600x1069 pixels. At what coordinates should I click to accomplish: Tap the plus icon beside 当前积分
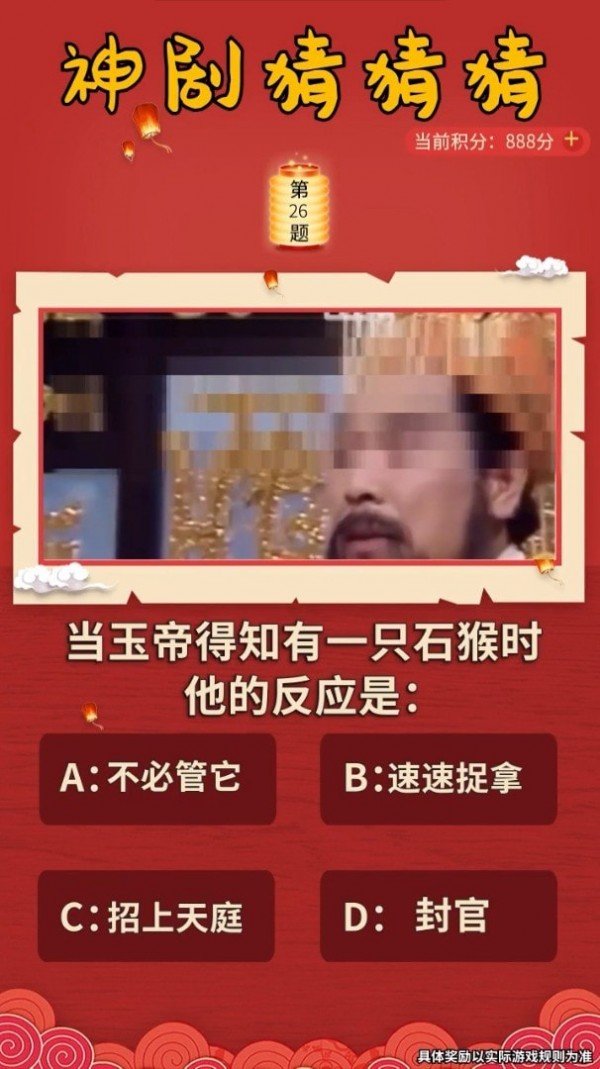click(572, 140)
